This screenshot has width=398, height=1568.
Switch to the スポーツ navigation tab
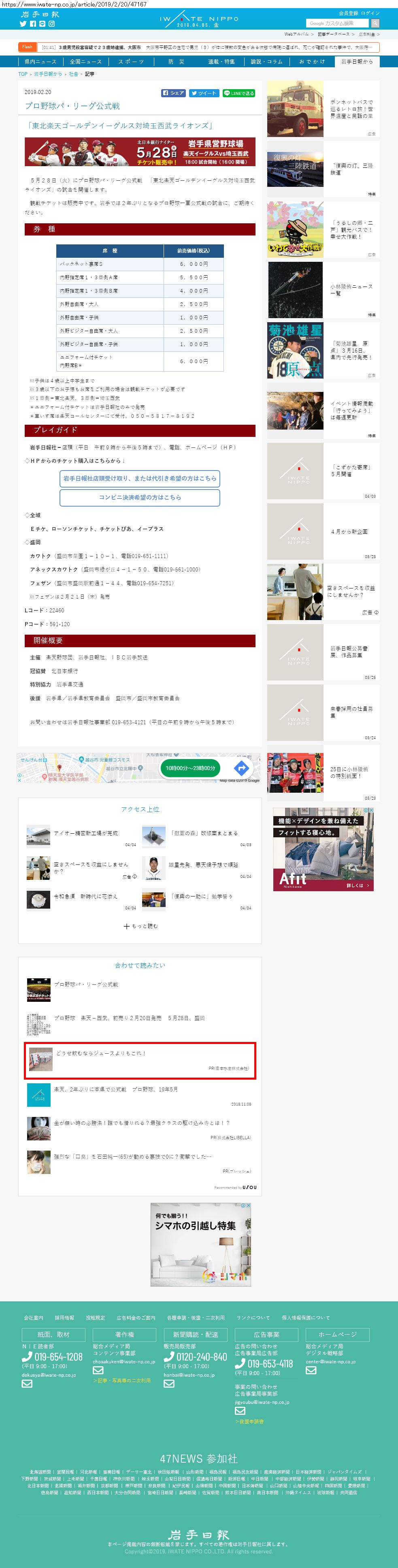click(131, 62)
